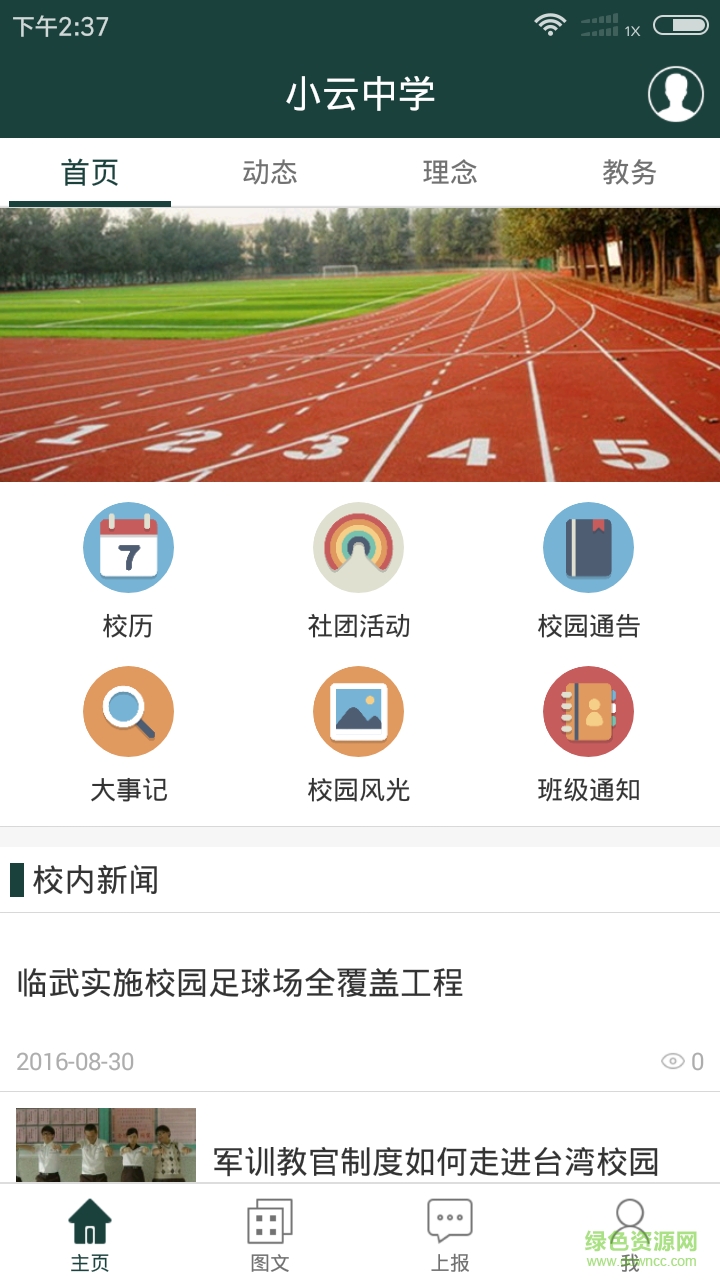Click the running track banner image
The height and width of the screenshot is (1280, 720).
coord(360,344)
